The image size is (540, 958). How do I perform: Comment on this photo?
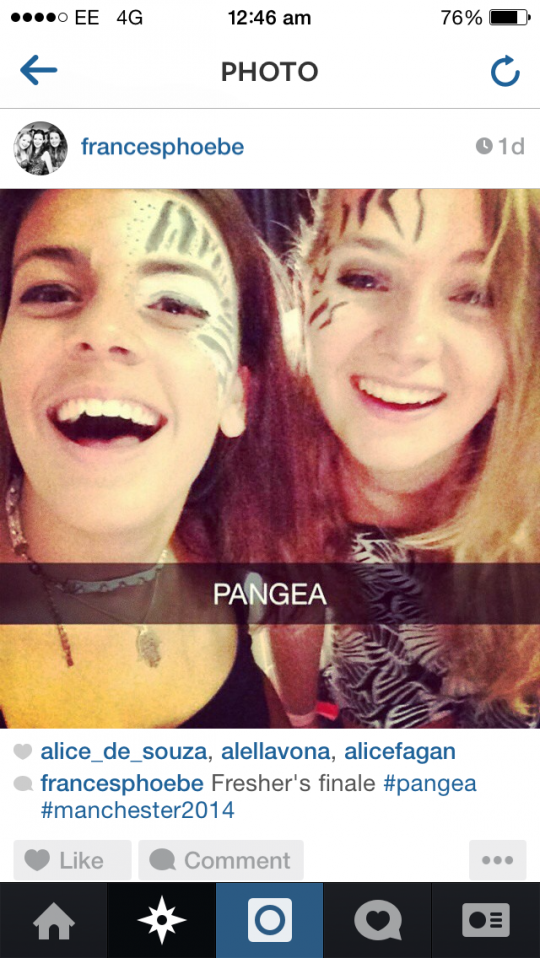221,860
